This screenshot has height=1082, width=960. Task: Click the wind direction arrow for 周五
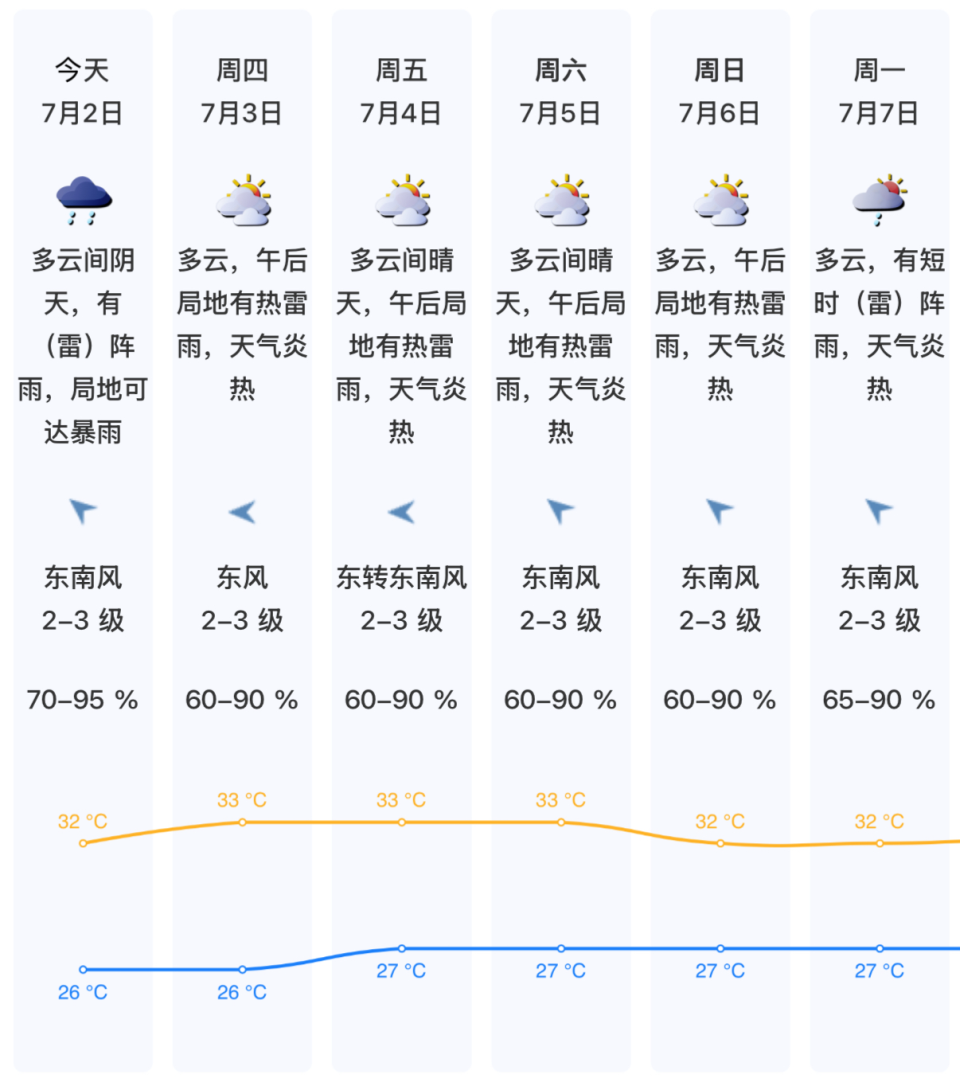(401, 511)
